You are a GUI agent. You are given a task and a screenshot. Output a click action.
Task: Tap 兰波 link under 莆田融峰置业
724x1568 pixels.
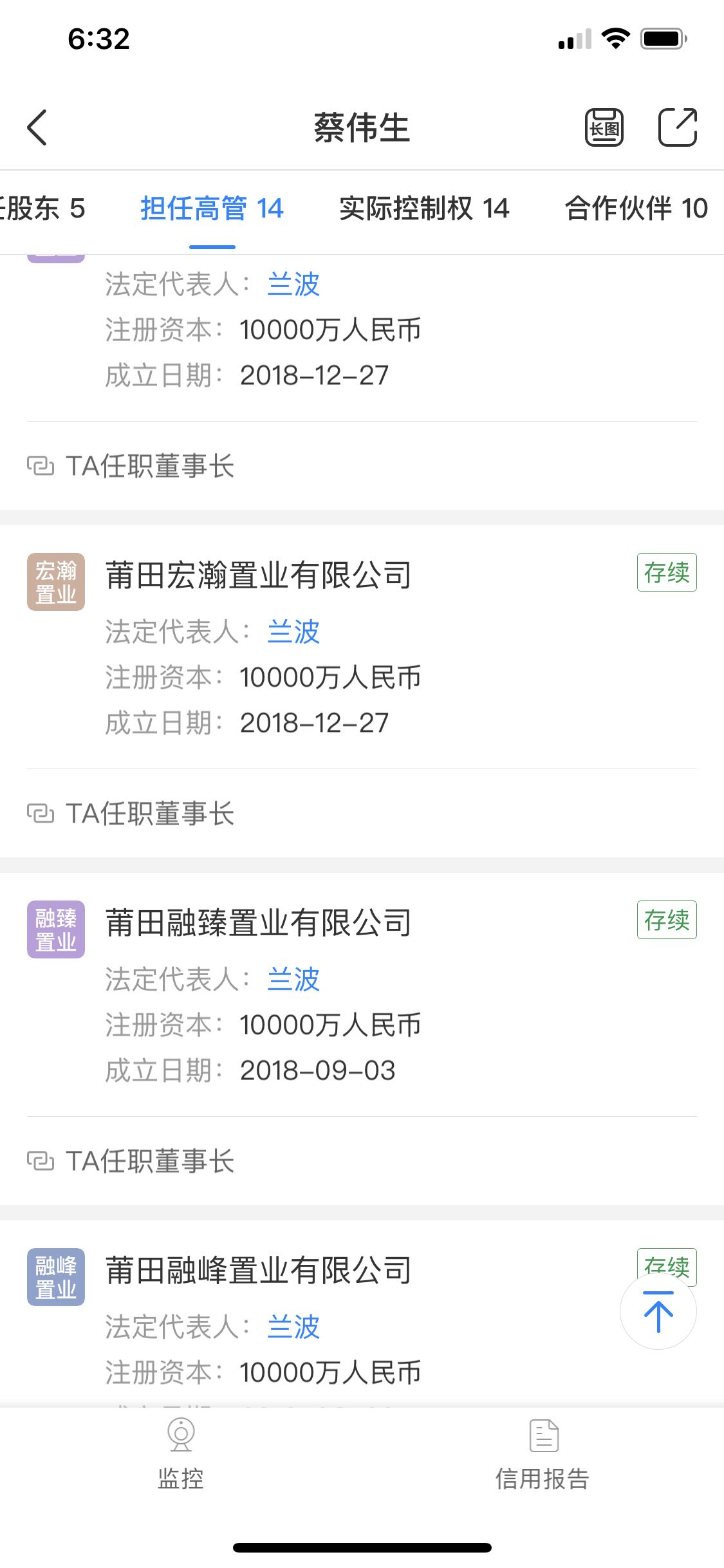(293, 1327)
